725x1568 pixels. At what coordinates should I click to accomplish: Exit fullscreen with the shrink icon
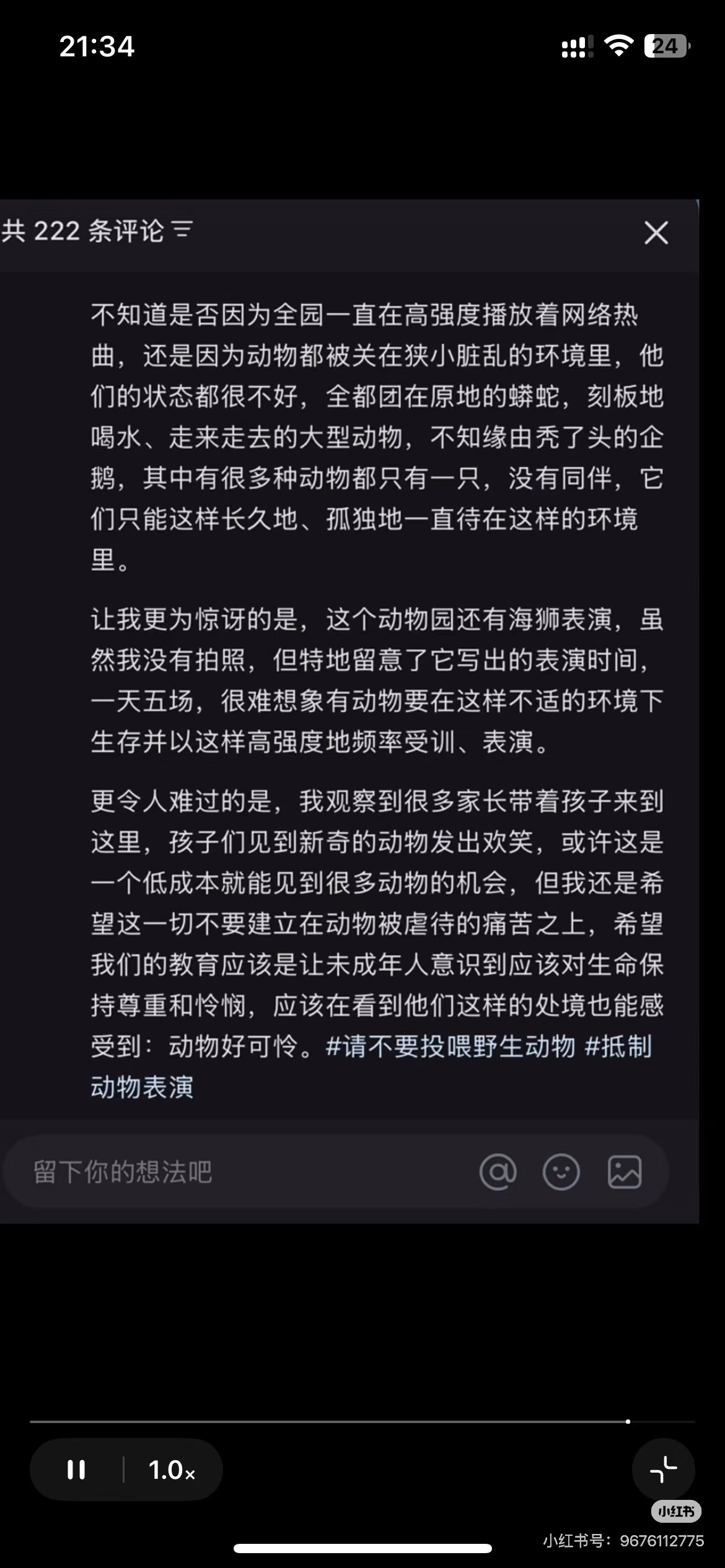pos(663,1470)
